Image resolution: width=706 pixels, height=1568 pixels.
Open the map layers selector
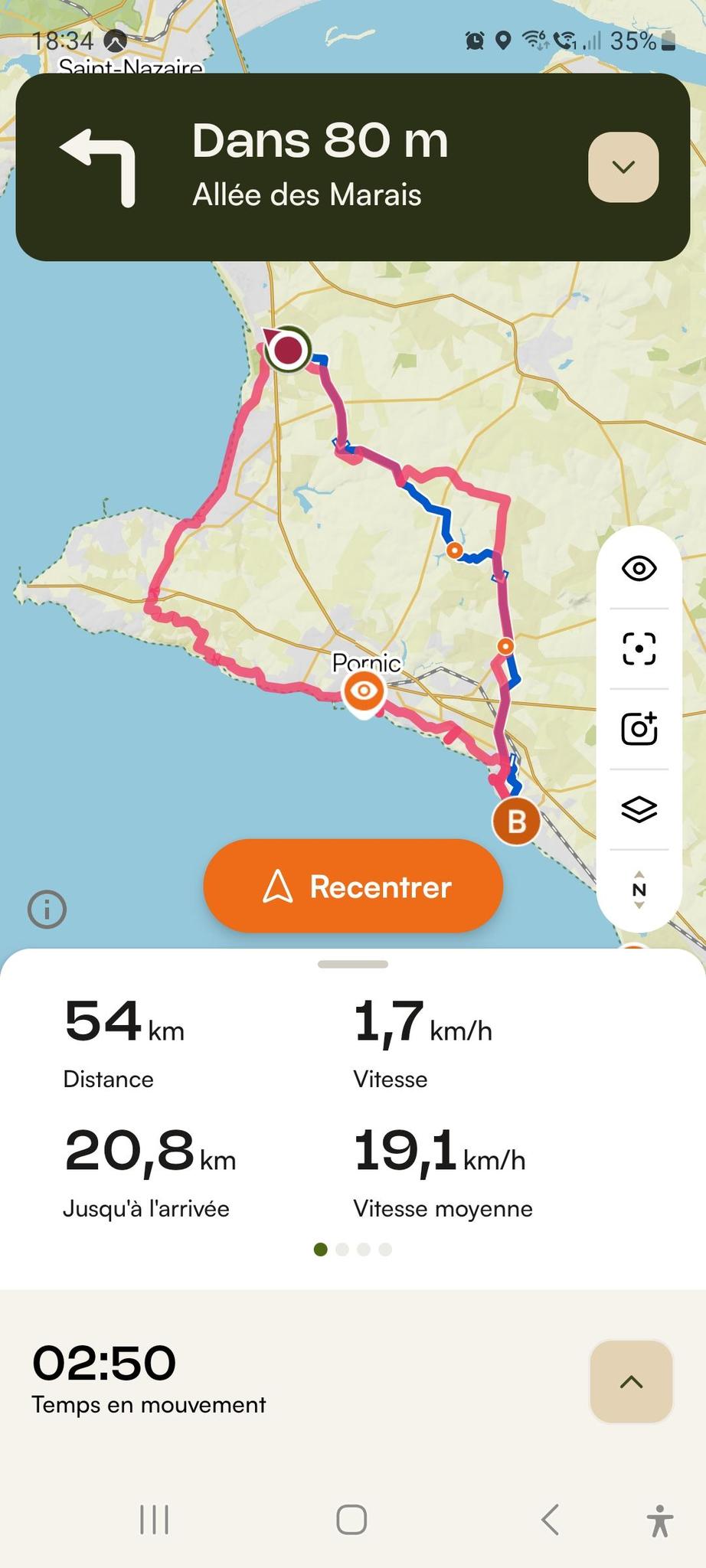point(639,808)
